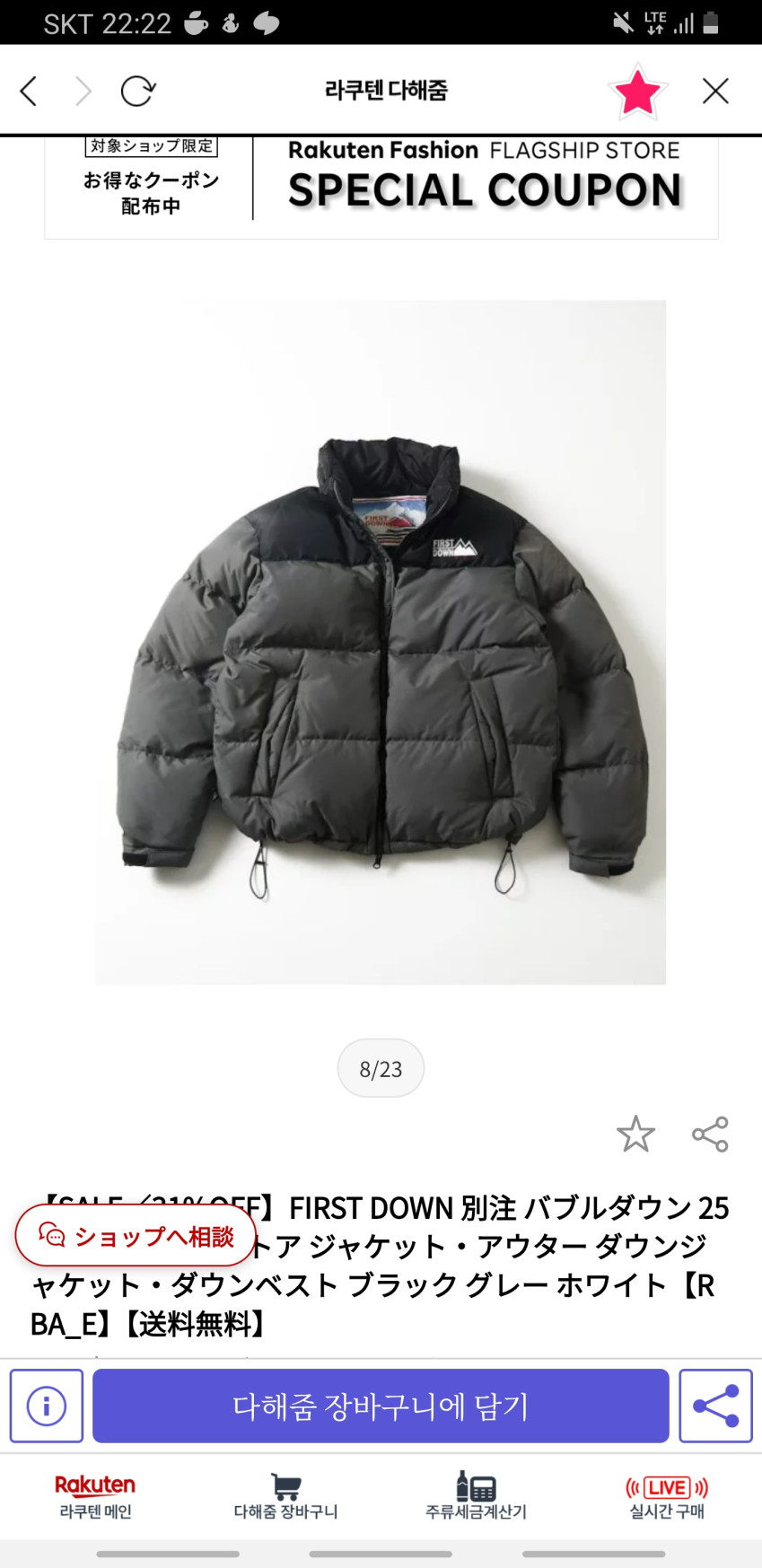View the FIRST DOWN jacket photo
The image size is (762, 1568).
[x=381, y=642]
